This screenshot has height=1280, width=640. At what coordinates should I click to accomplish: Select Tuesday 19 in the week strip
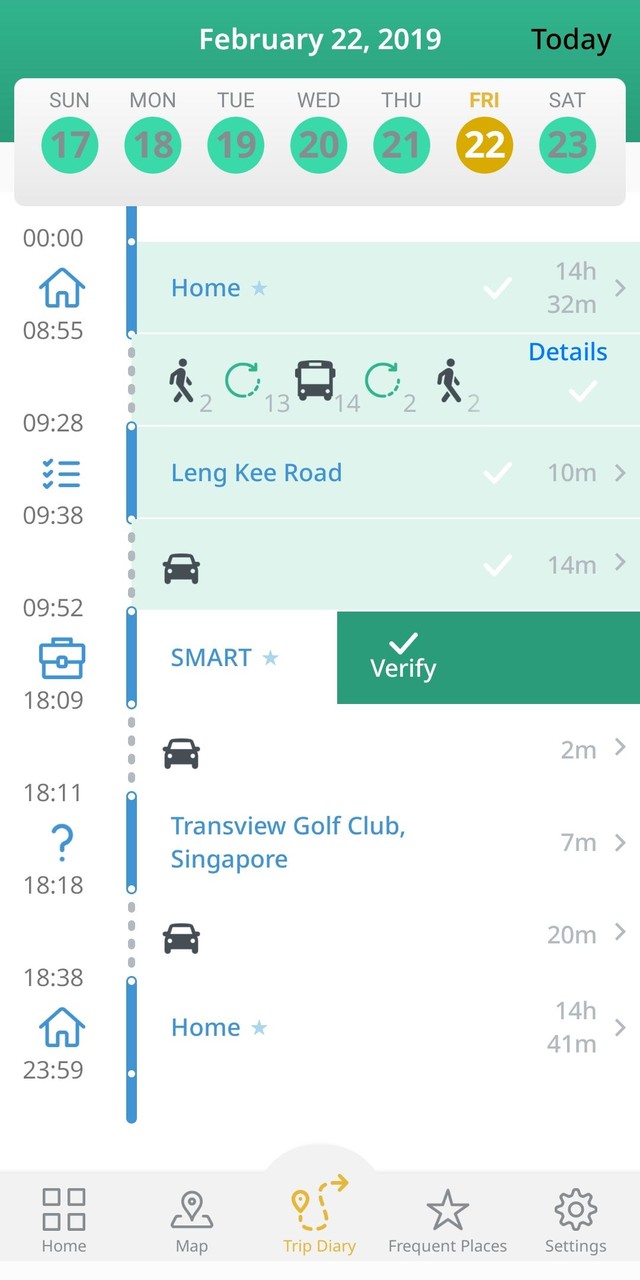point(236,145)
